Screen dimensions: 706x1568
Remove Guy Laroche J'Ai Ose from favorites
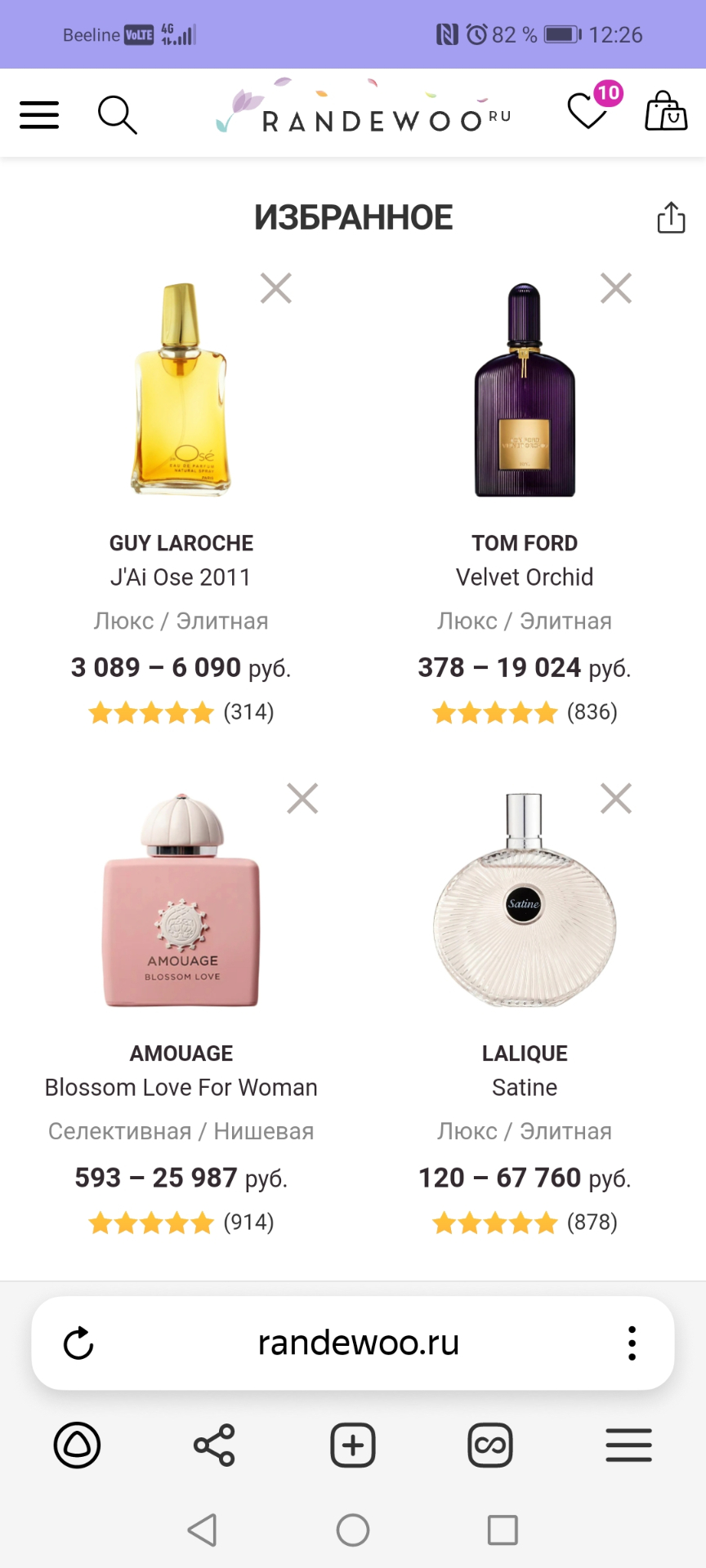[x=276, y=288]
